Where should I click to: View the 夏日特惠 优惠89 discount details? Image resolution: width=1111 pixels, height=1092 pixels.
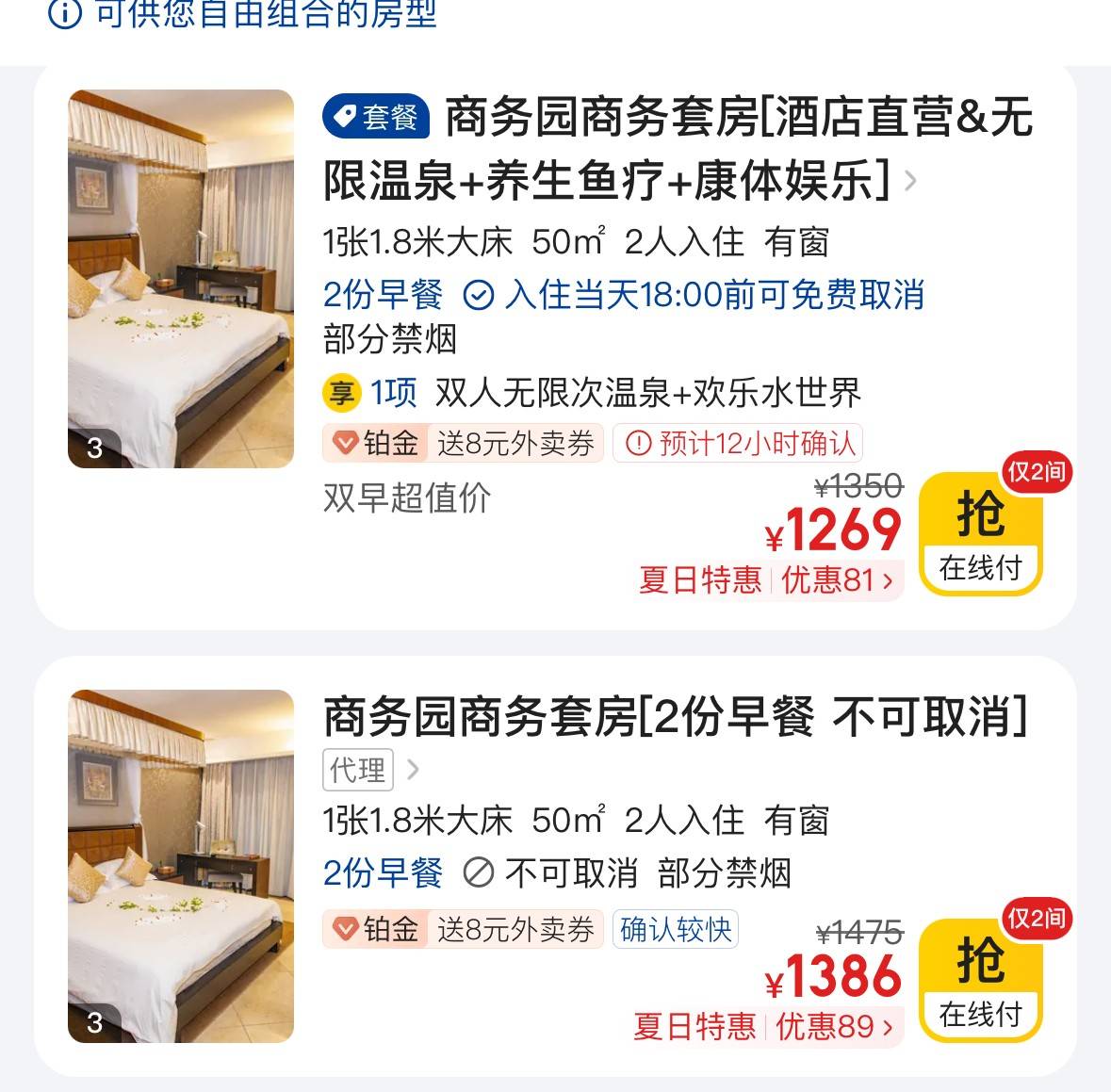tap(765, 1026)
